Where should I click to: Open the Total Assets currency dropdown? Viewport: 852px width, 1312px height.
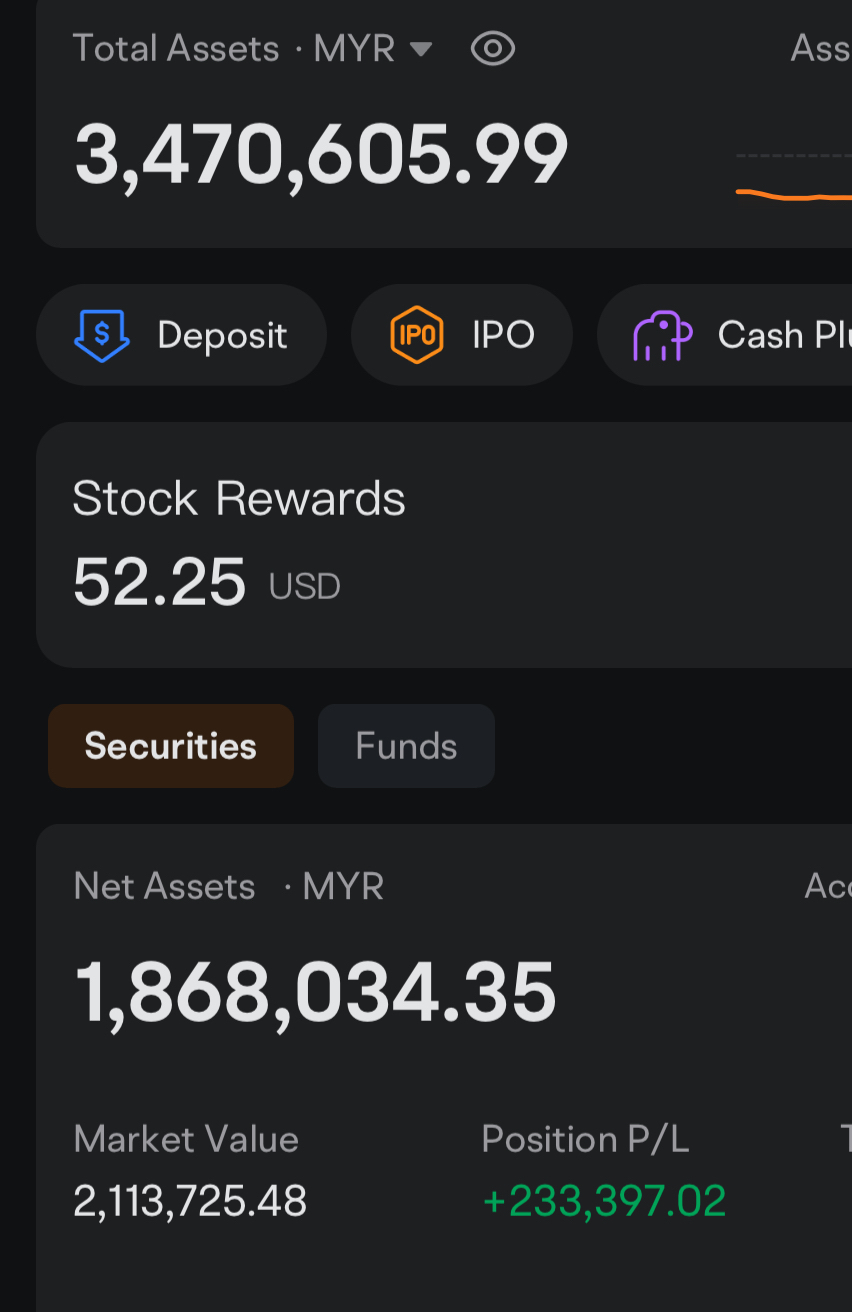[420, 49]
